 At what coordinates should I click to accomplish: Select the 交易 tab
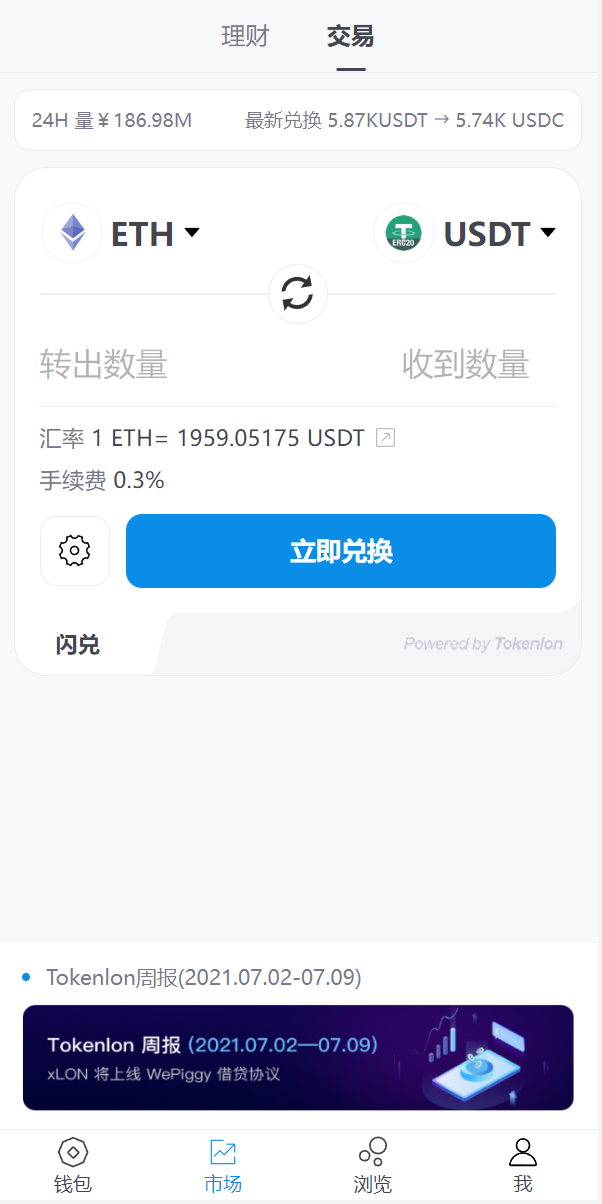pyautogui.click(x=350, y=37)
